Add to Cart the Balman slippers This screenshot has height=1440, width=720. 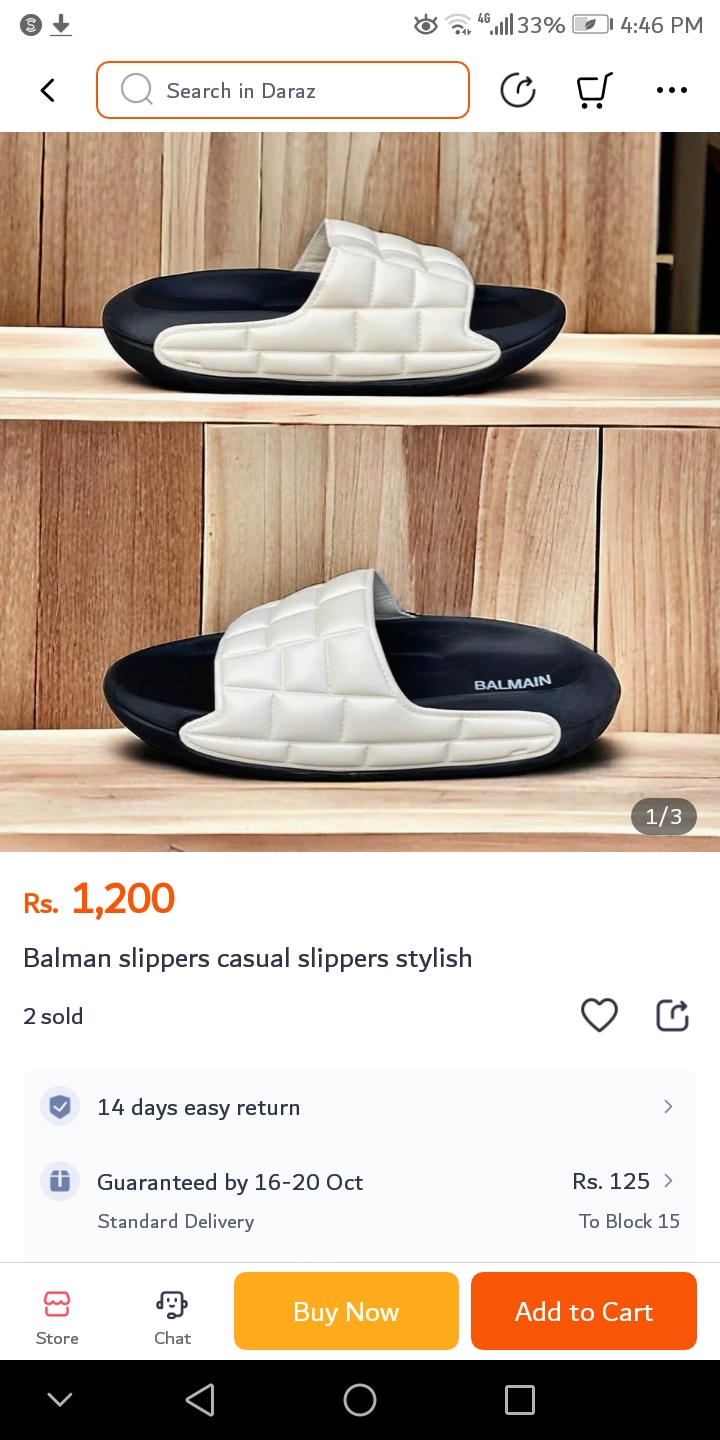[583, 1311]
